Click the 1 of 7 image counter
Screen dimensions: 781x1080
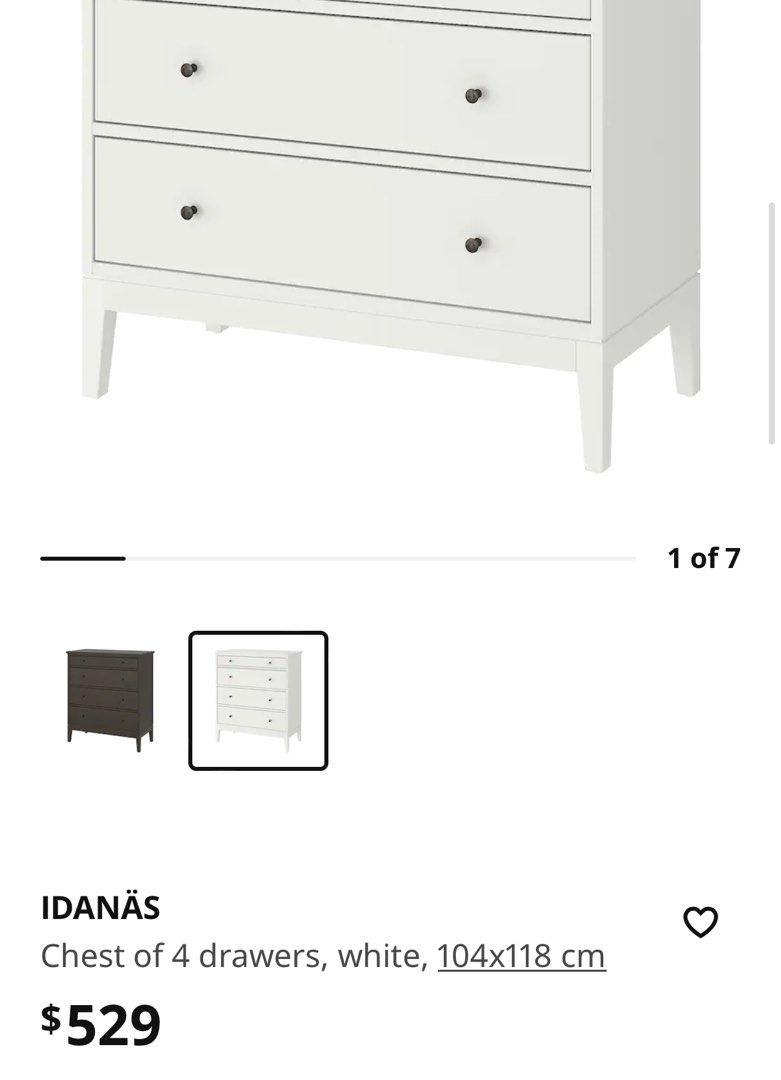pos(705,560)
